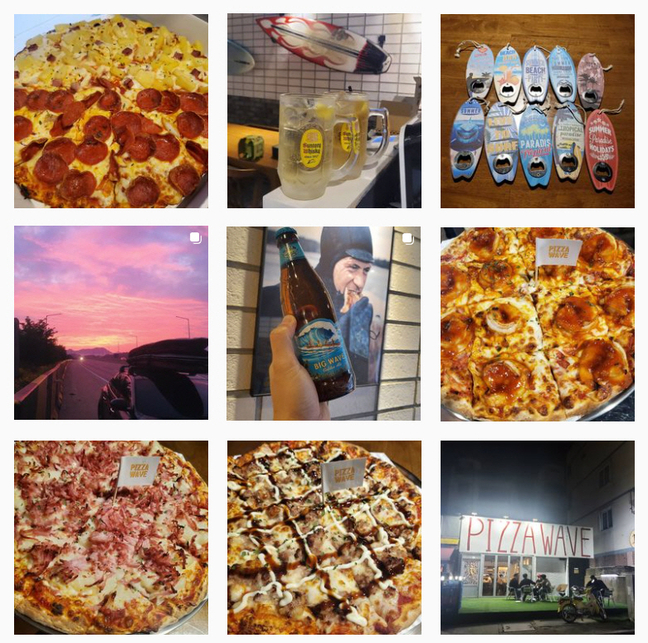
Task: Open the Big Wave beer bottle post
Action: coord(324,323)
